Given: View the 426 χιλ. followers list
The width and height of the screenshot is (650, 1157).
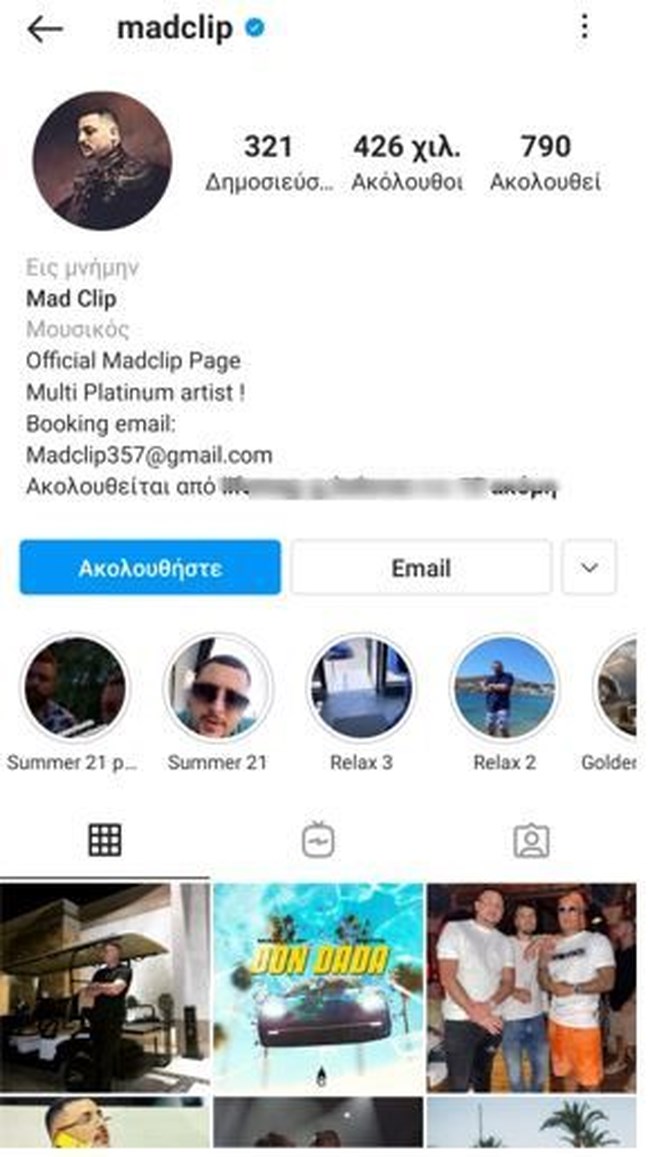Looking at the screenshot, I should tap(407, 162).
